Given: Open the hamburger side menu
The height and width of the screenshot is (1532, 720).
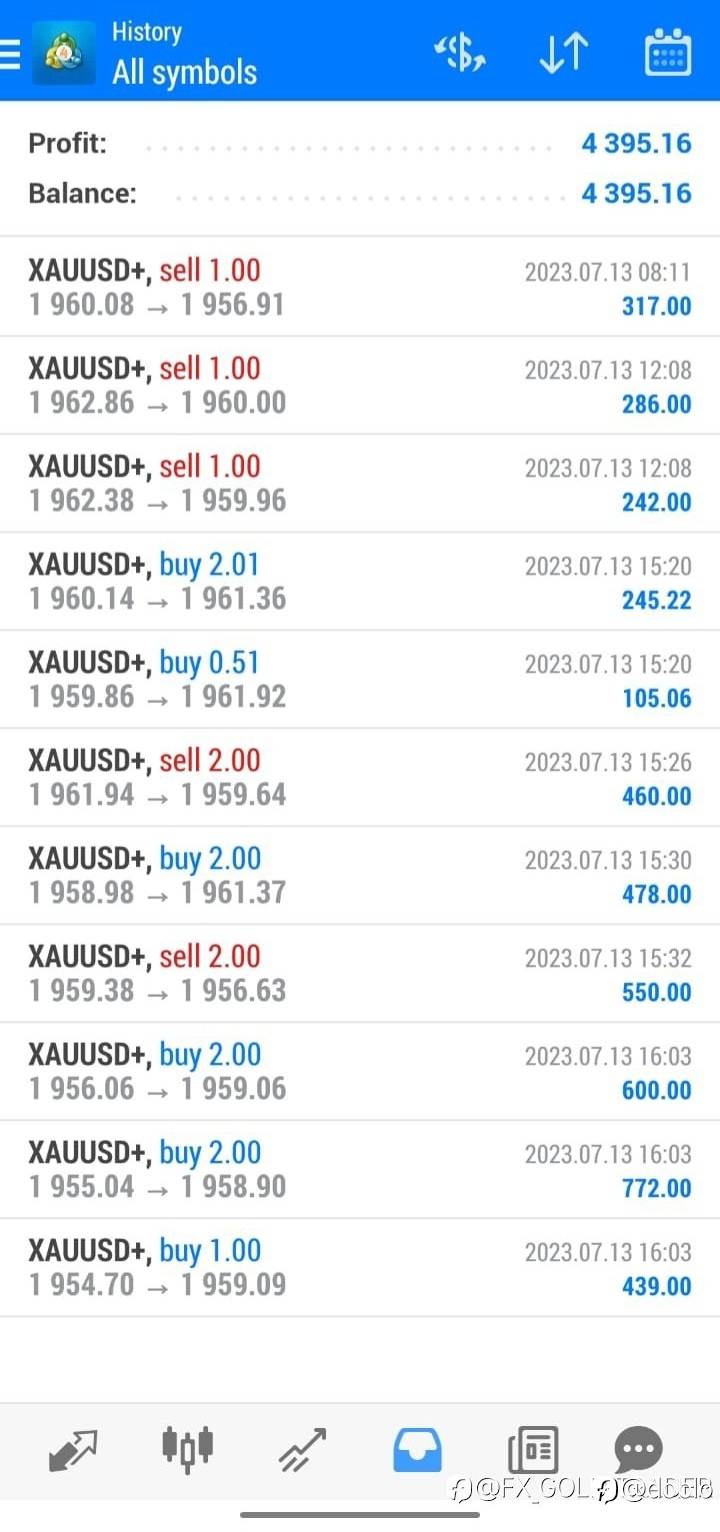Looking at the screenshot, I should (10, 53).
